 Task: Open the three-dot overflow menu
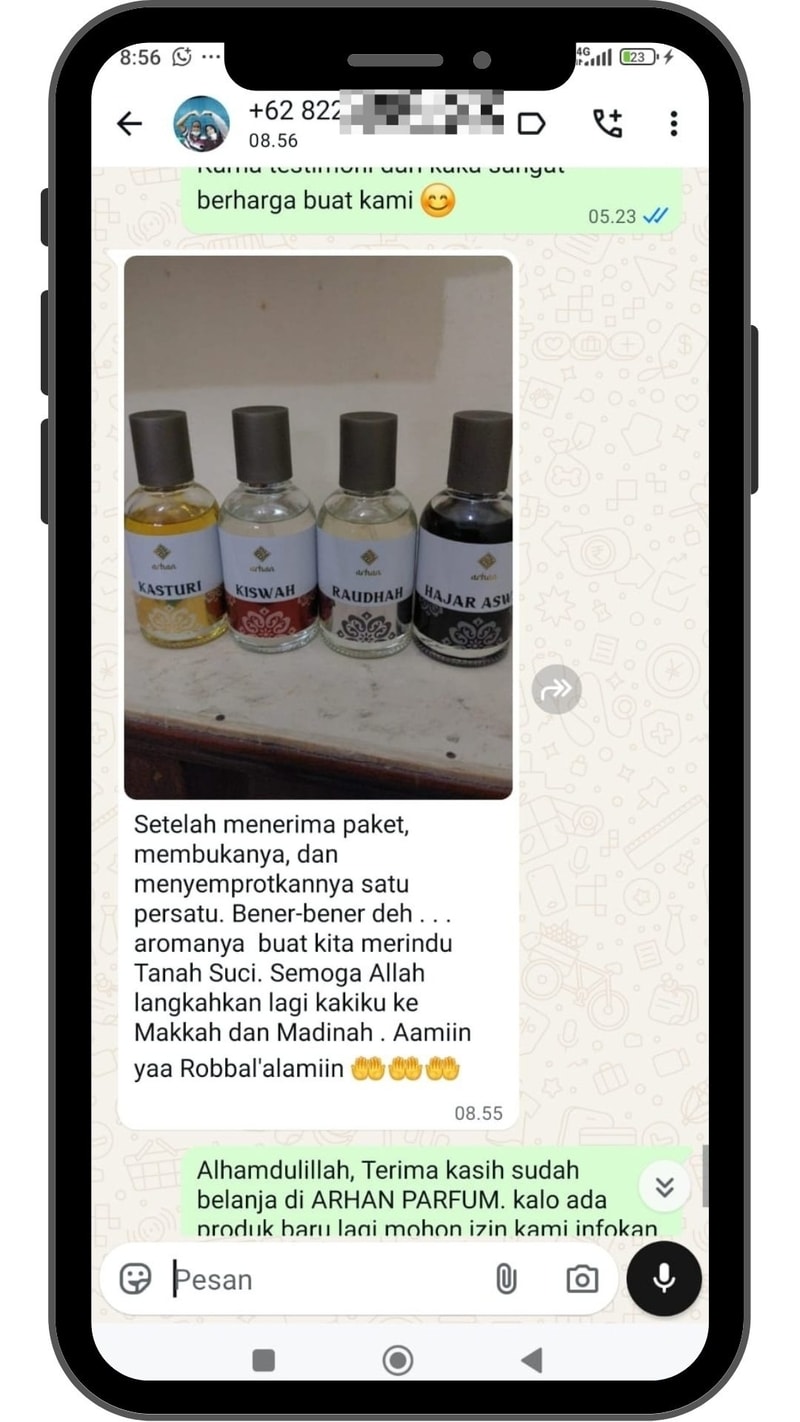coord(673,123)
